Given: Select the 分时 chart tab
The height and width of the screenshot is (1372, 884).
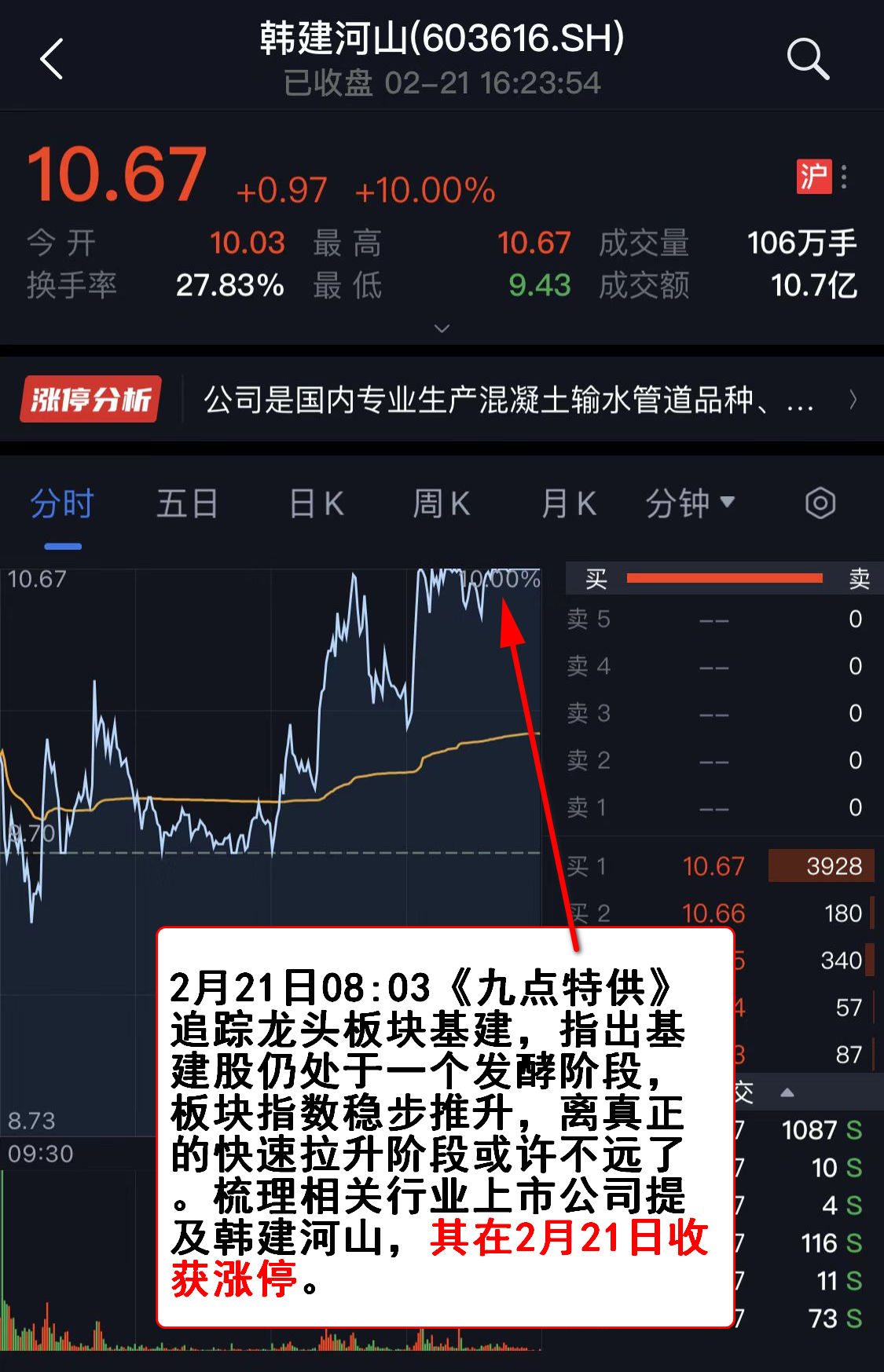Looking at the screenshot, I should tap(62, 504).
